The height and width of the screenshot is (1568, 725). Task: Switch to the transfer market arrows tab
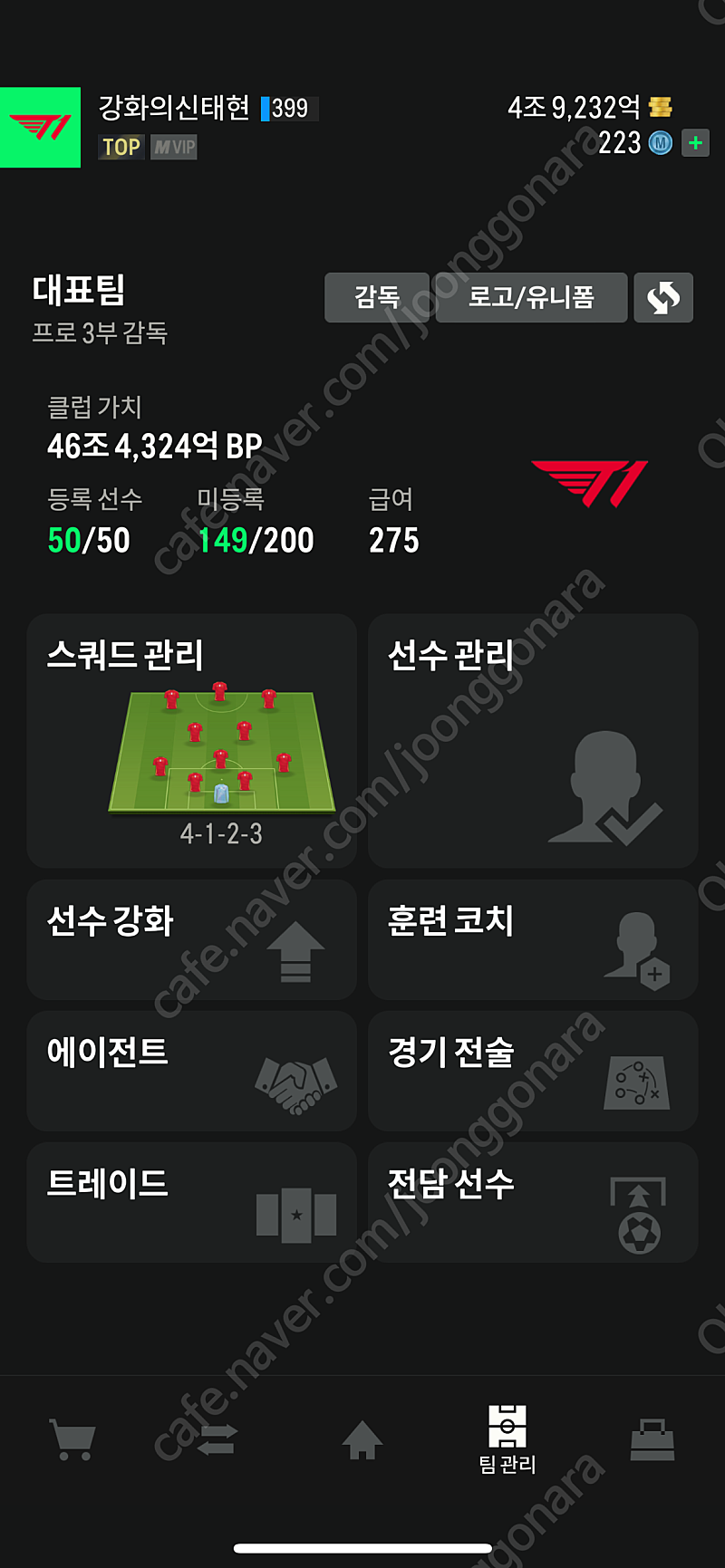point(217,1439)
